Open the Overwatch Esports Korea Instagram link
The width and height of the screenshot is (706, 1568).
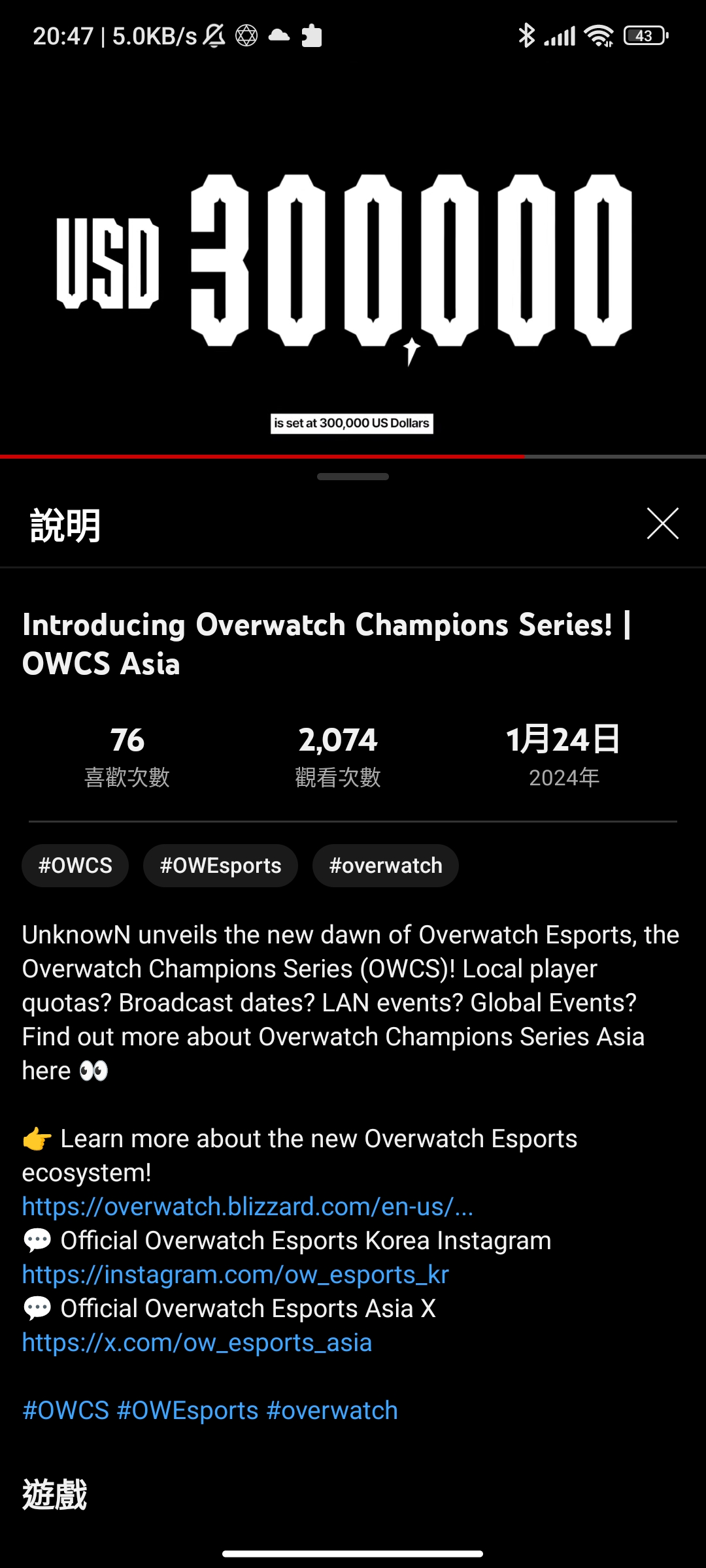[235, 1274]
